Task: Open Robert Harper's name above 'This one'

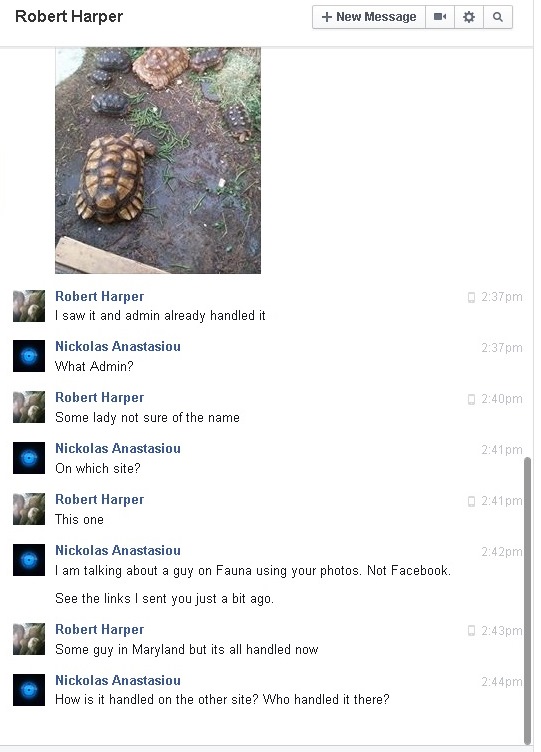Action: 99,499
